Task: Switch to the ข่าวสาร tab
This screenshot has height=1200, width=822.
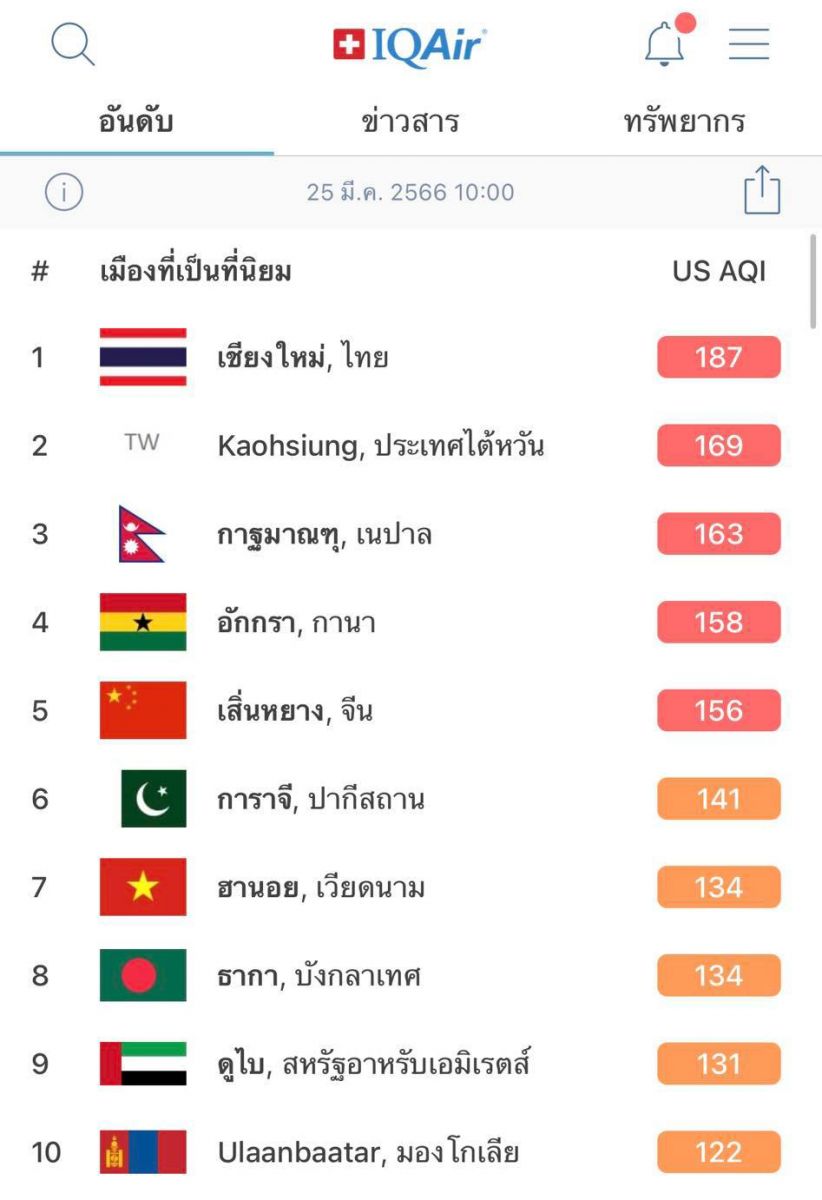Action: [410, 122]
